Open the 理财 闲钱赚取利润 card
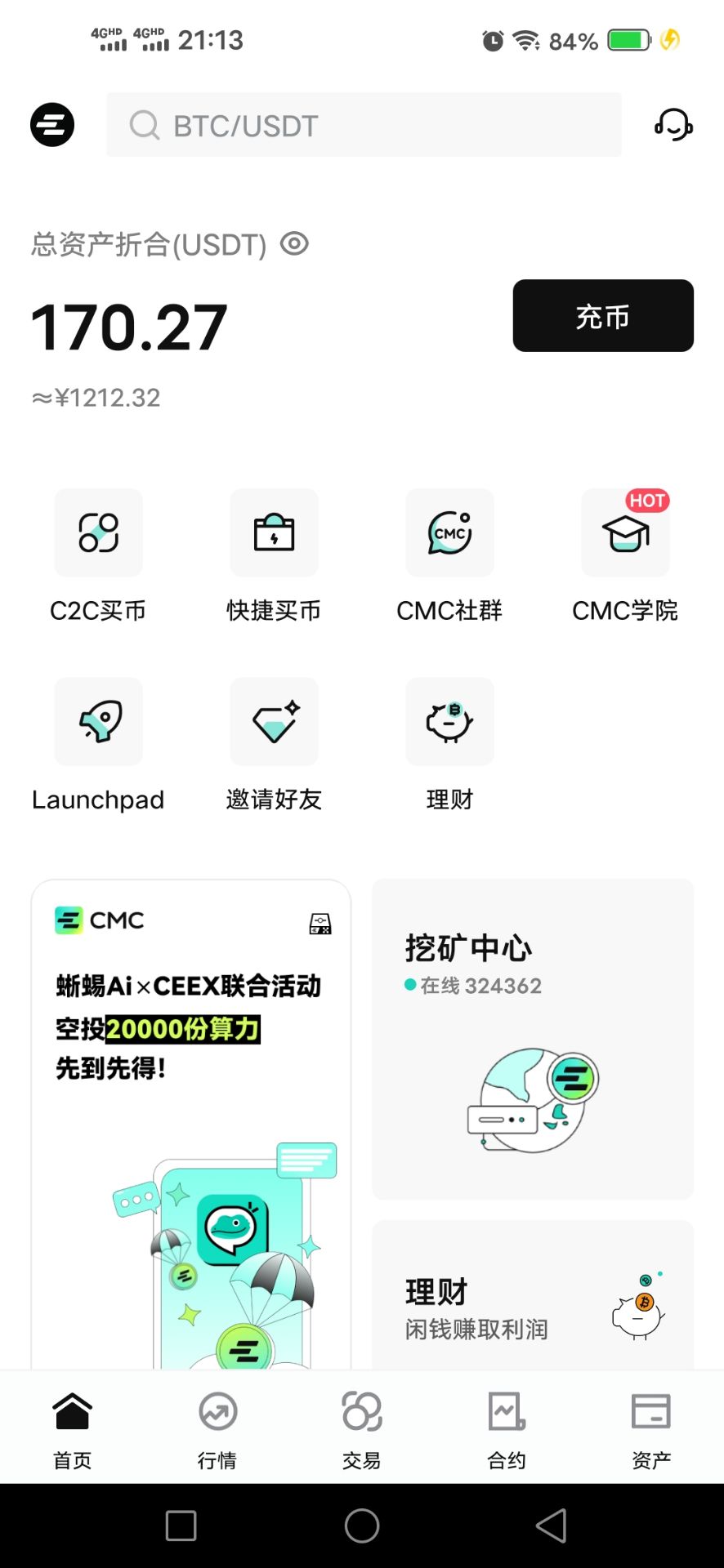The width and height of the screenshot is (724, 1568). point(533,1298)
